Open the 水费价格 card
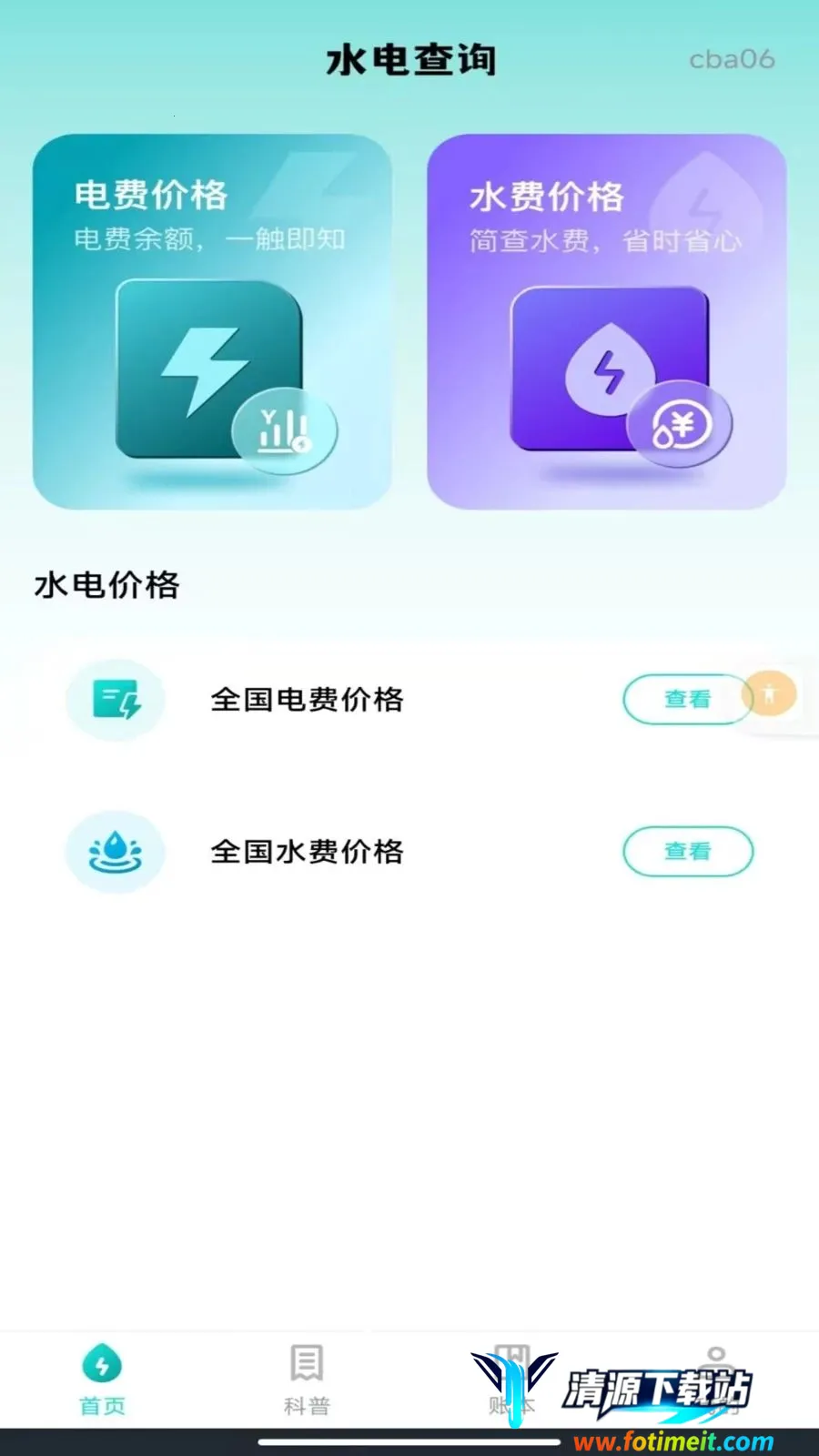819x1456 pixels. click(607, 321)
